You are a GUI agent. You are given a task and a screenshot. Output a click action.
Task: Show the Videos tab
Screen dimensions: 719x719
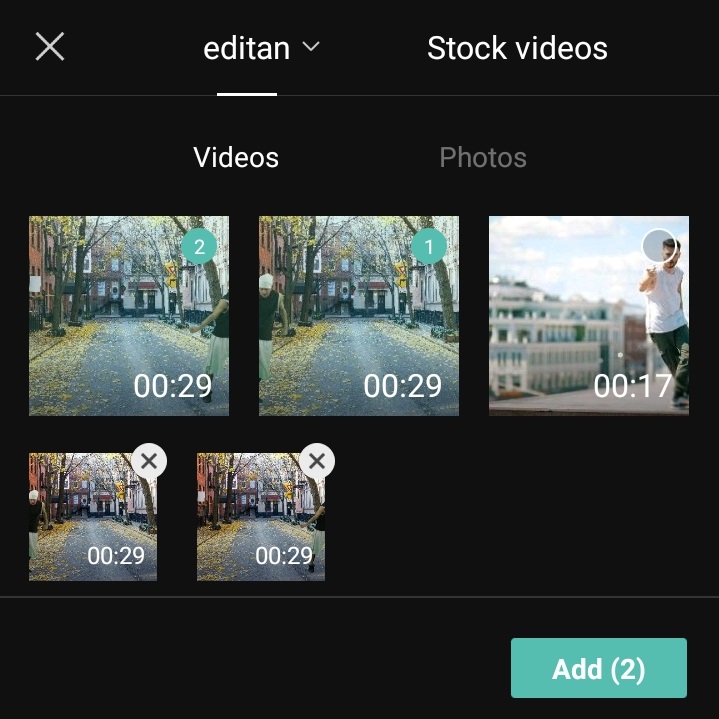236,157
